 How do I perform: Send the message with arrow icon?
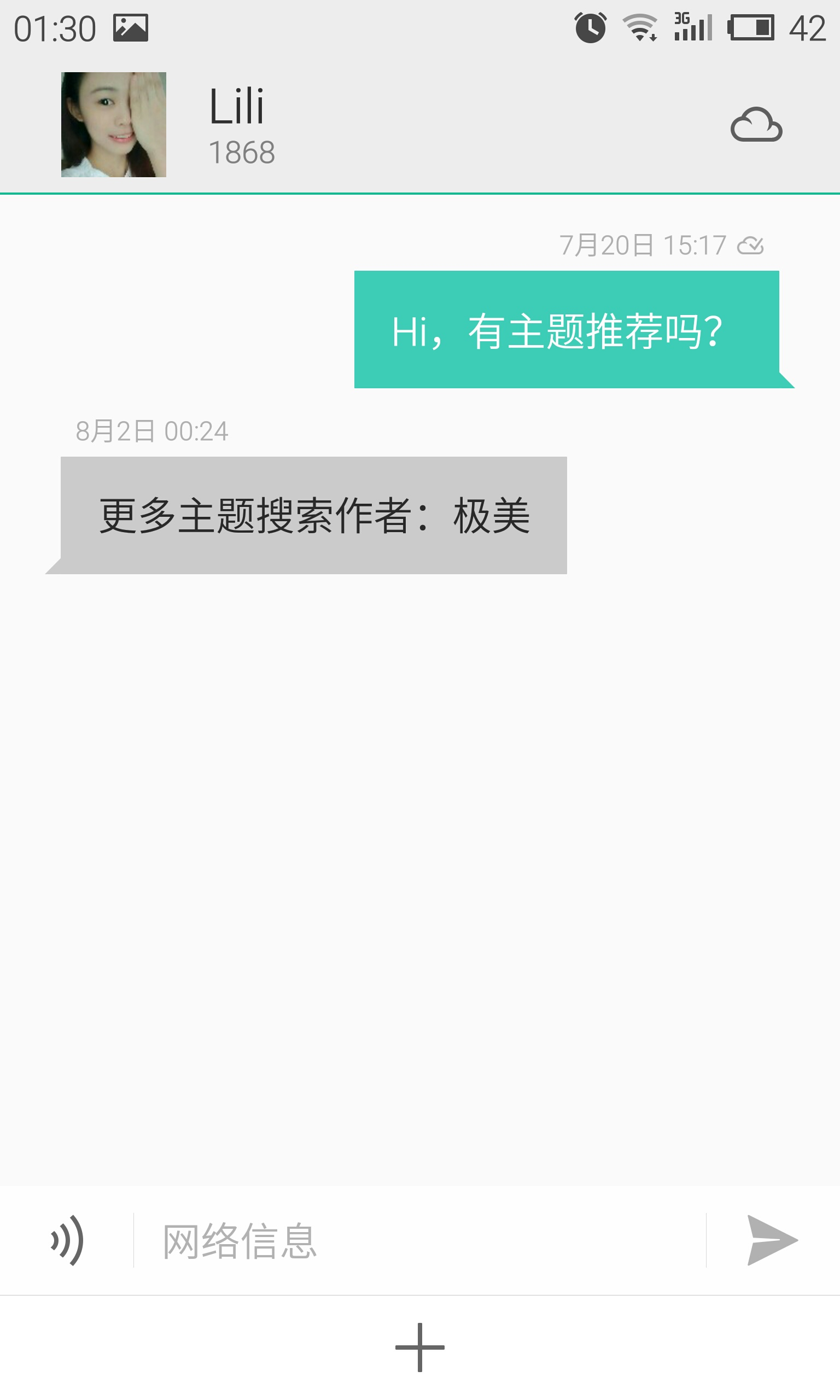[x=772, y=1240]
